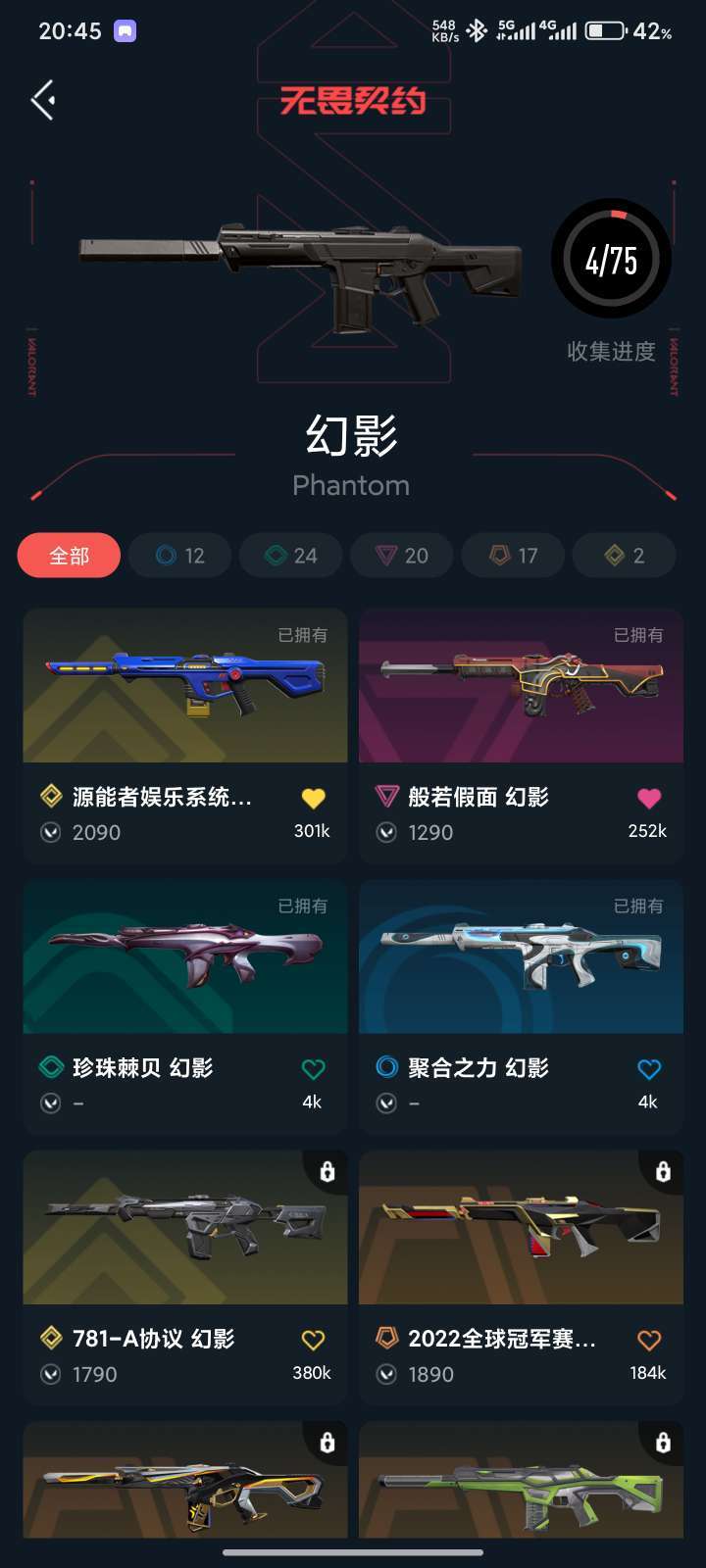This screenshot has width=706, height=1568.
Task: Open the 2022全球冠军赛 skin card
Action: pos(521,1278)
